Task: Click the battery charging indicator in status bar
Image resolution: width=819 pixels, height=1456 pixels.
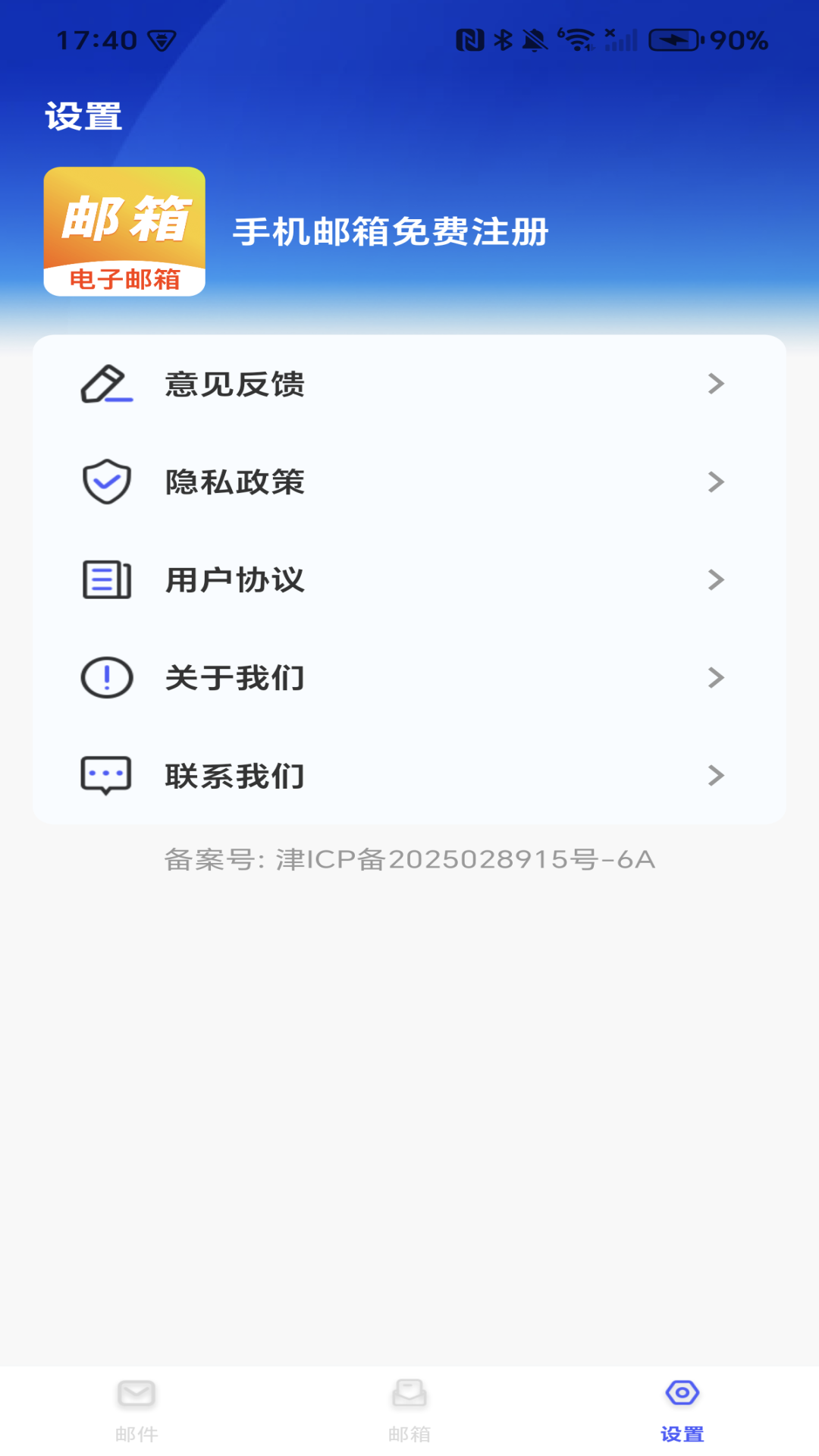Action: [x=677, y=39]
